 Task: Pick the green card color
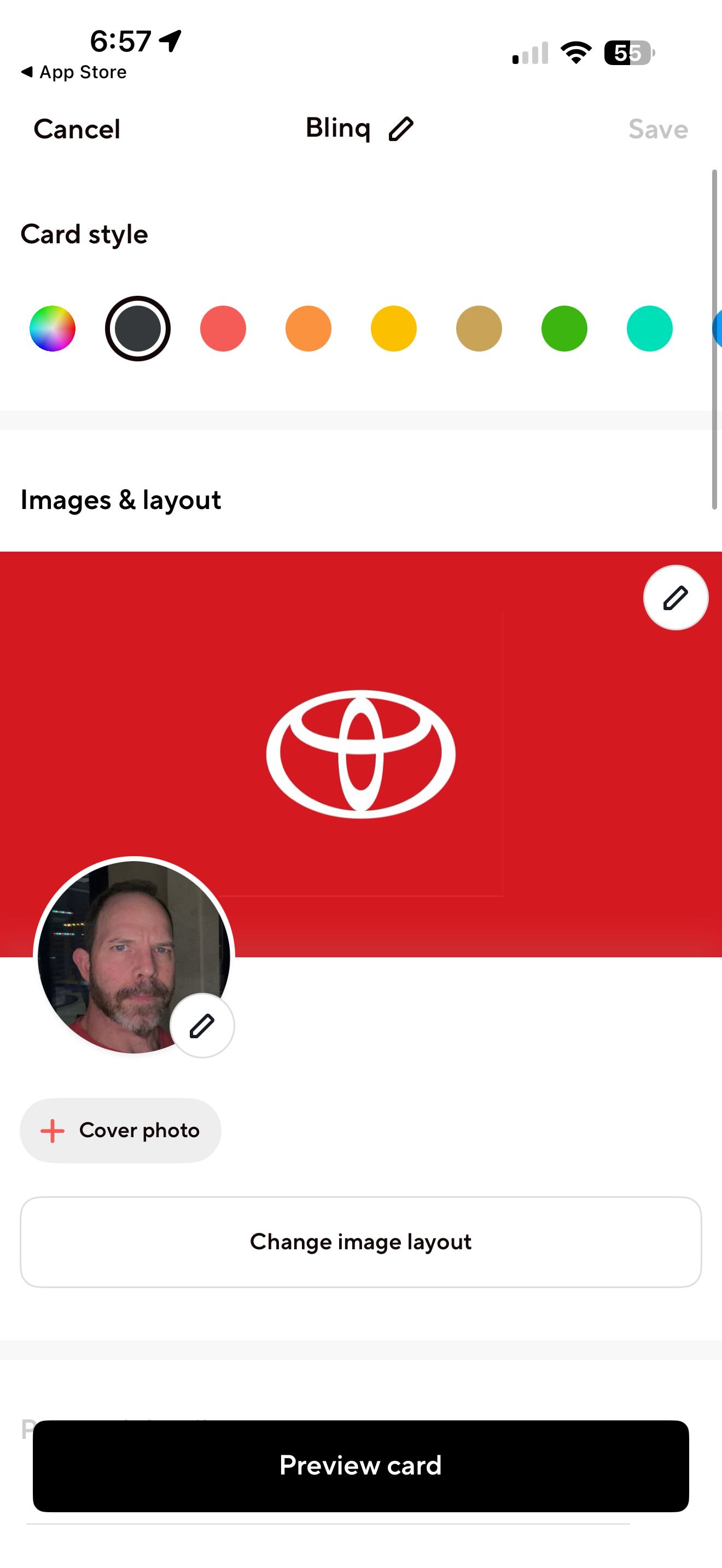coord(564,329)
